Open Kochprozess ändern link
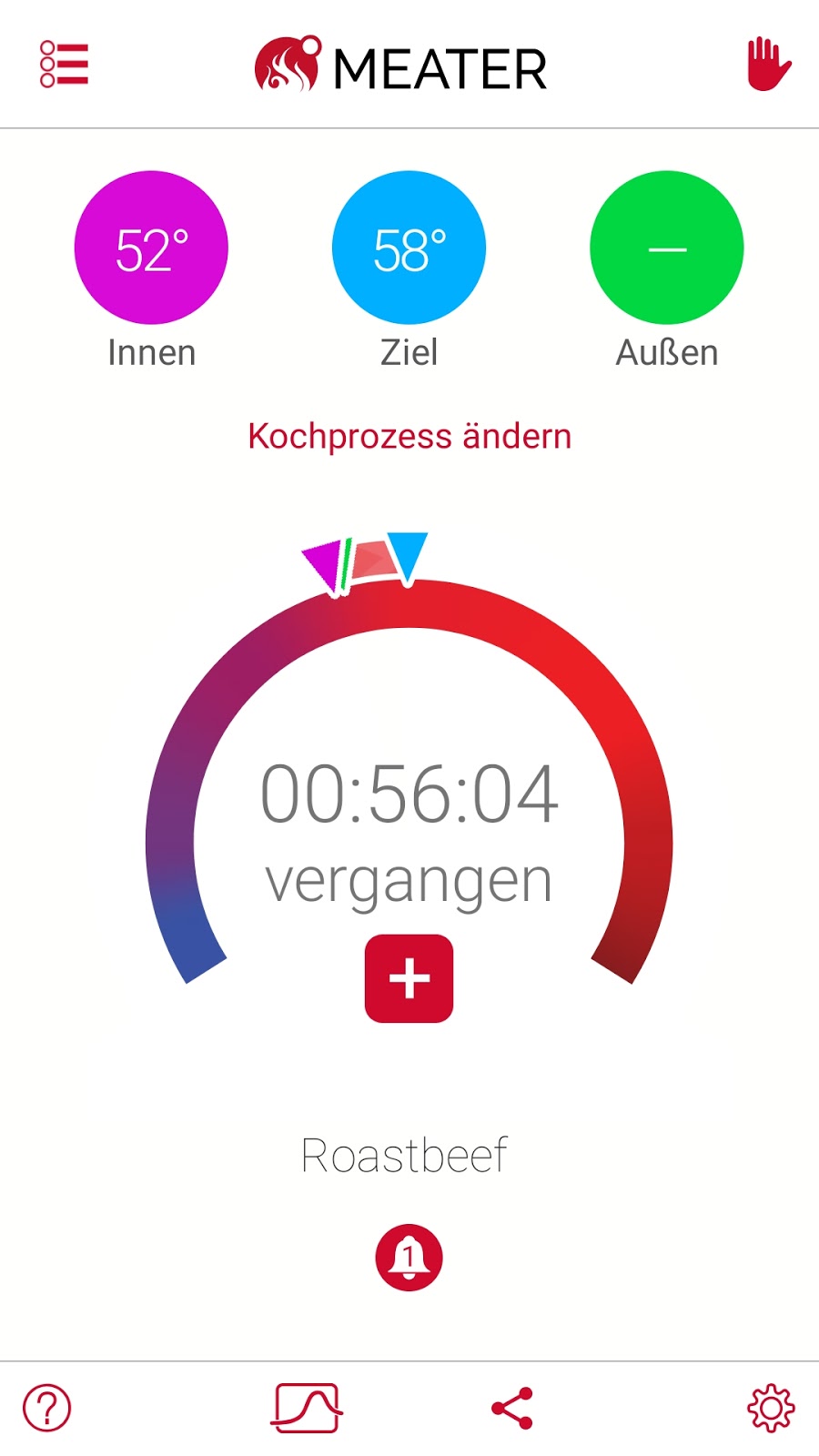The height and width of the screenshot is (1456, 819). click(409, 437)
